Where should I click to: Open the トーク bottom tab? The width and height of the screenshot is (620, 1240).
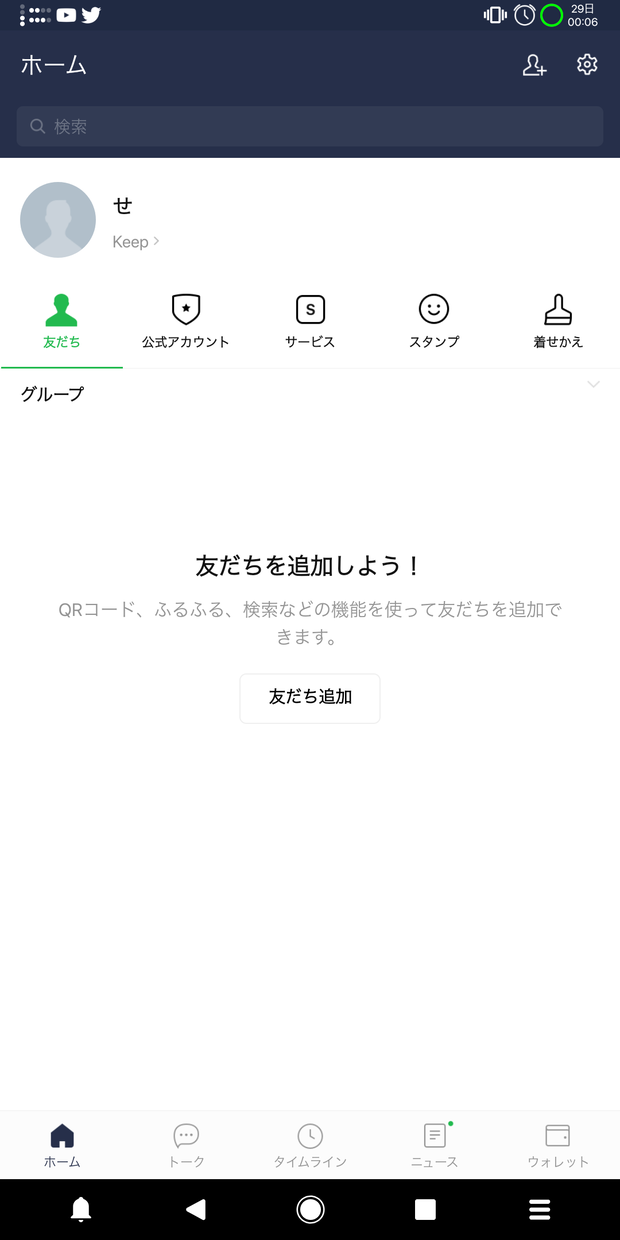(186, 1145)
